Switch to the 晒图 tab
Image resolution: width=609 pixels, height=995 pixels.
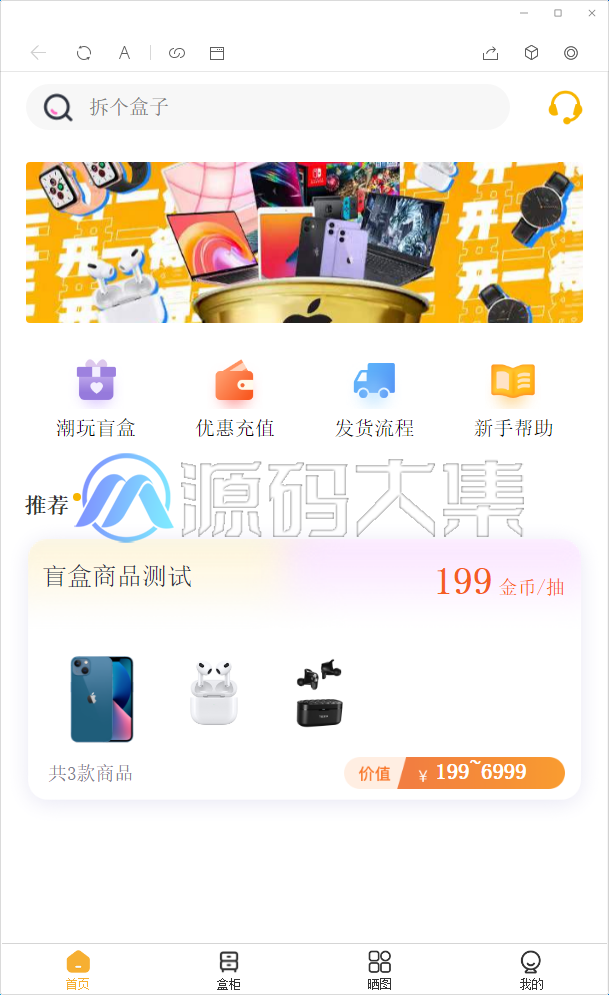[x=379, y=970]
